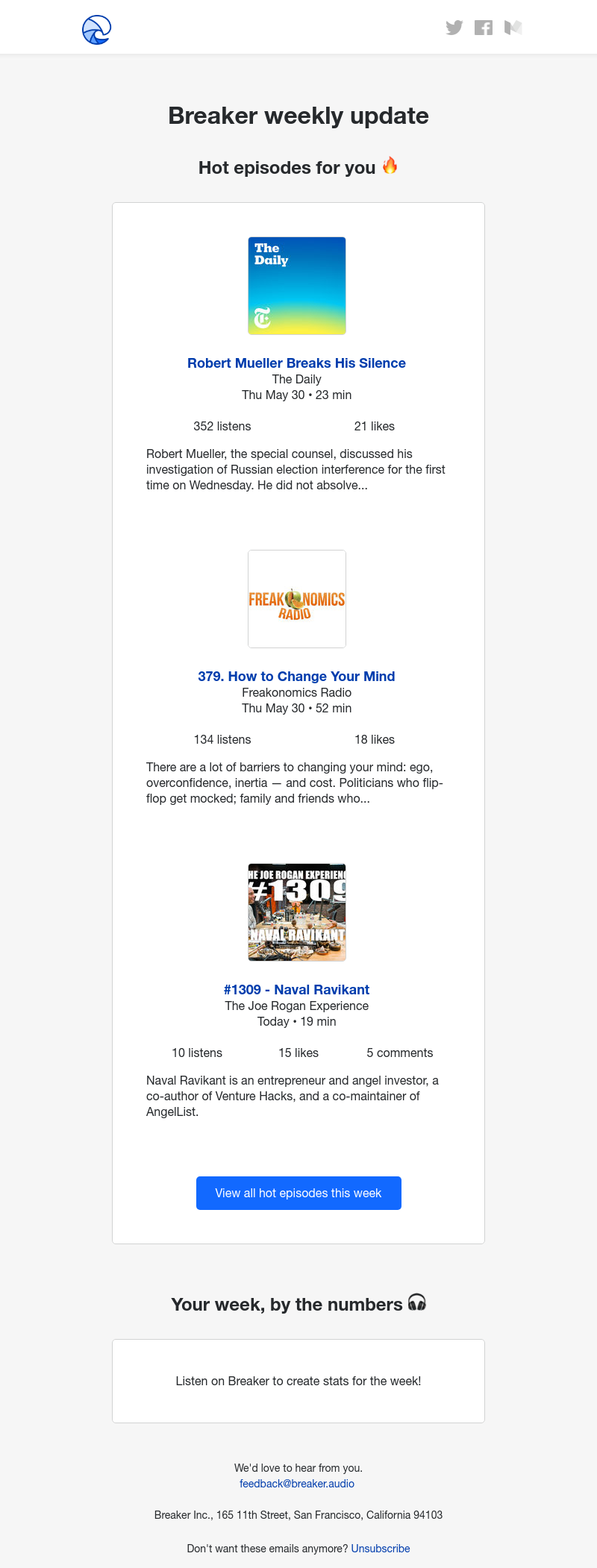View all hot episodes this week

pos(298,1193)
